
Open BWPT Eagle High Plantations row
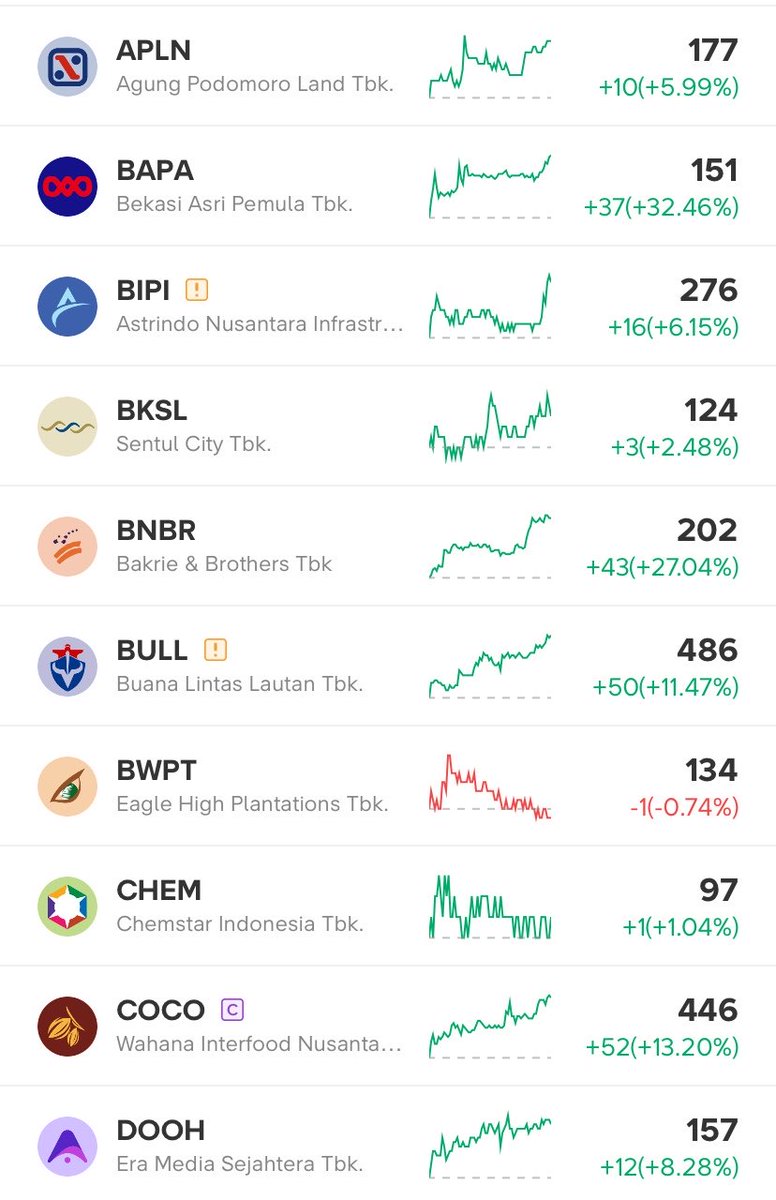click(x=252, y=786)
